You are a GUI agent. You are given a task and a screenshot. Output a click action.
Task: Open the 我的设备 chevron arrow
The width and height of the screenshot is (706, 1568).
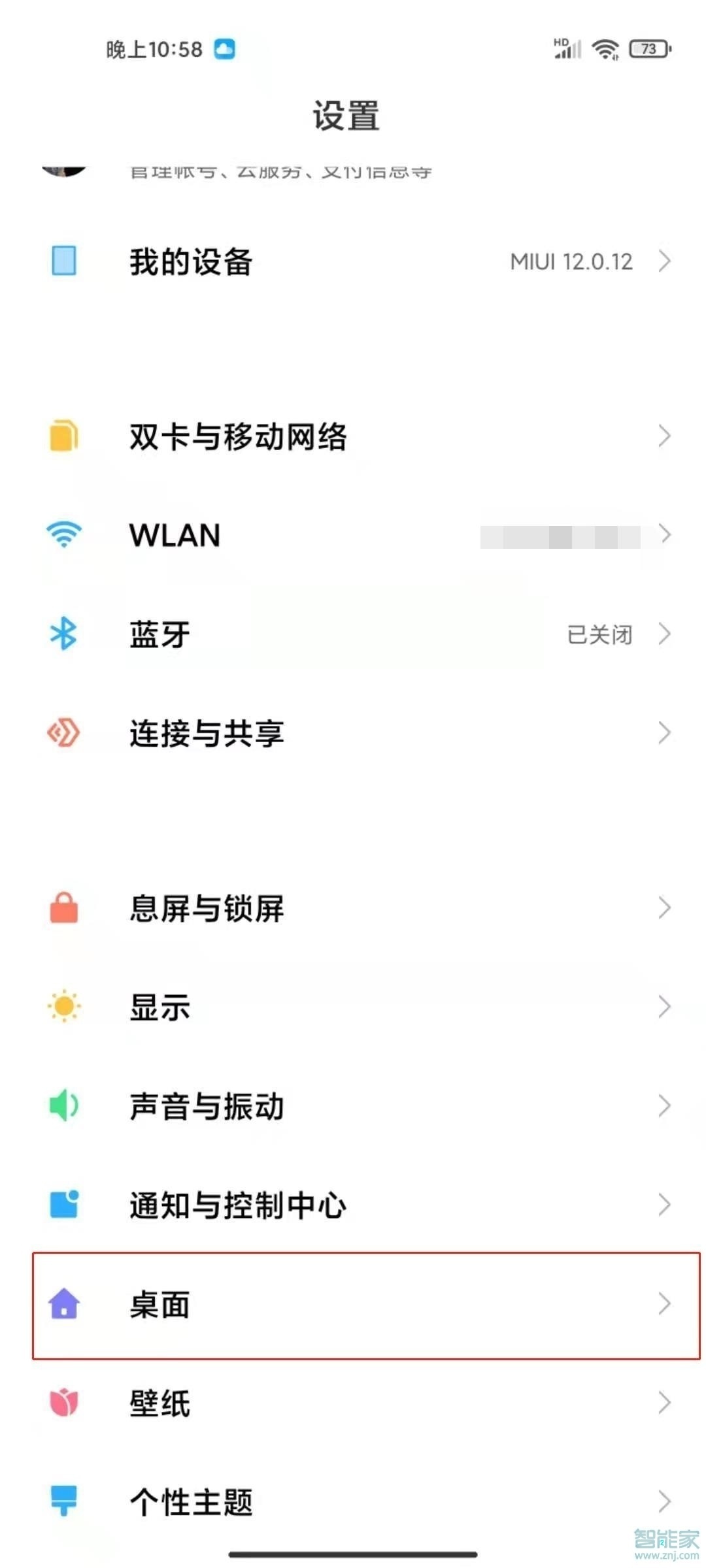point(664,261)
